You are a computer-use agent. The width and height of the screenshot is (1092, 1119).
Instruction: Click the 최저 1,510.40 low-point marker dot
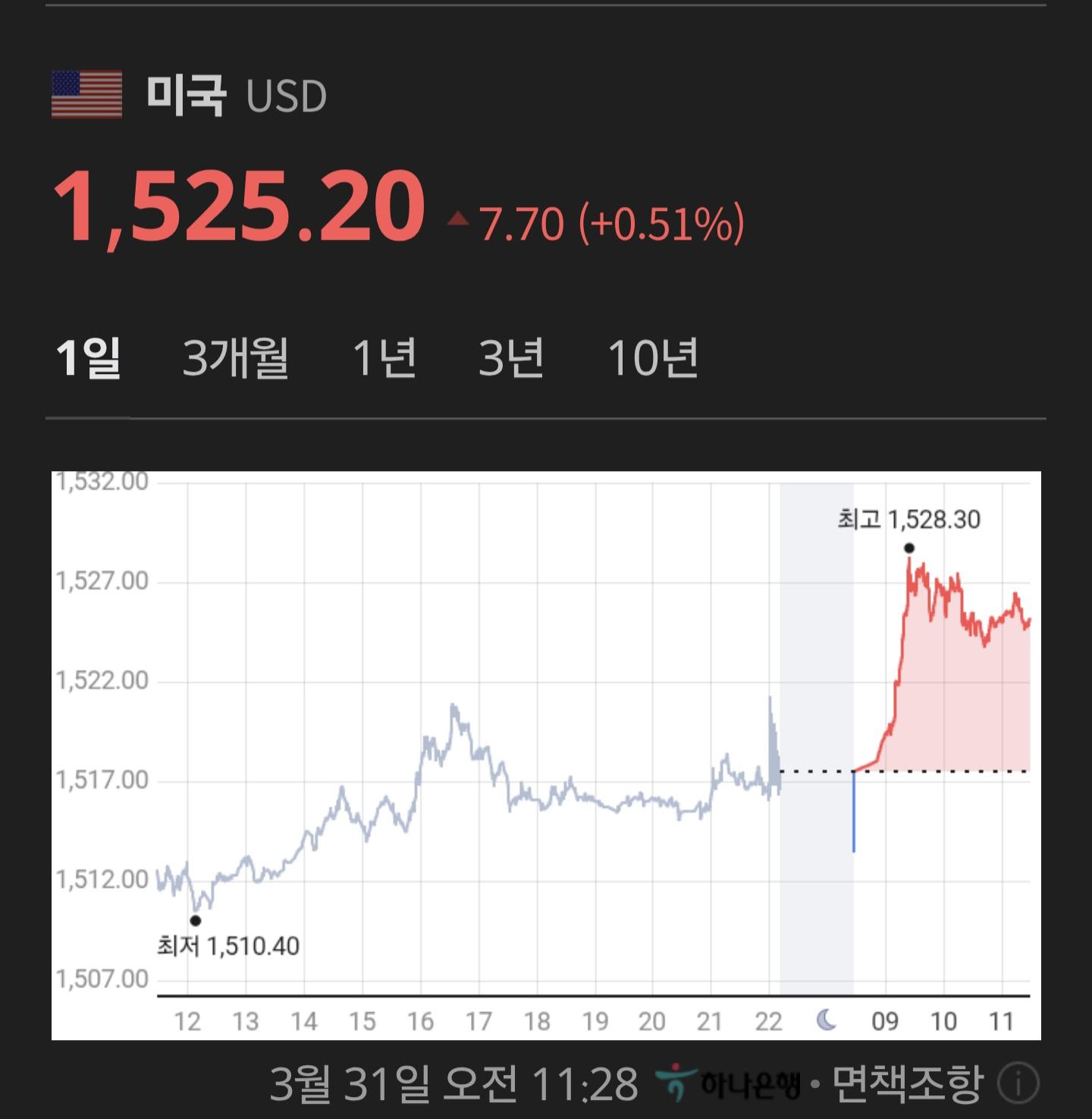click(x=196, y=921)
